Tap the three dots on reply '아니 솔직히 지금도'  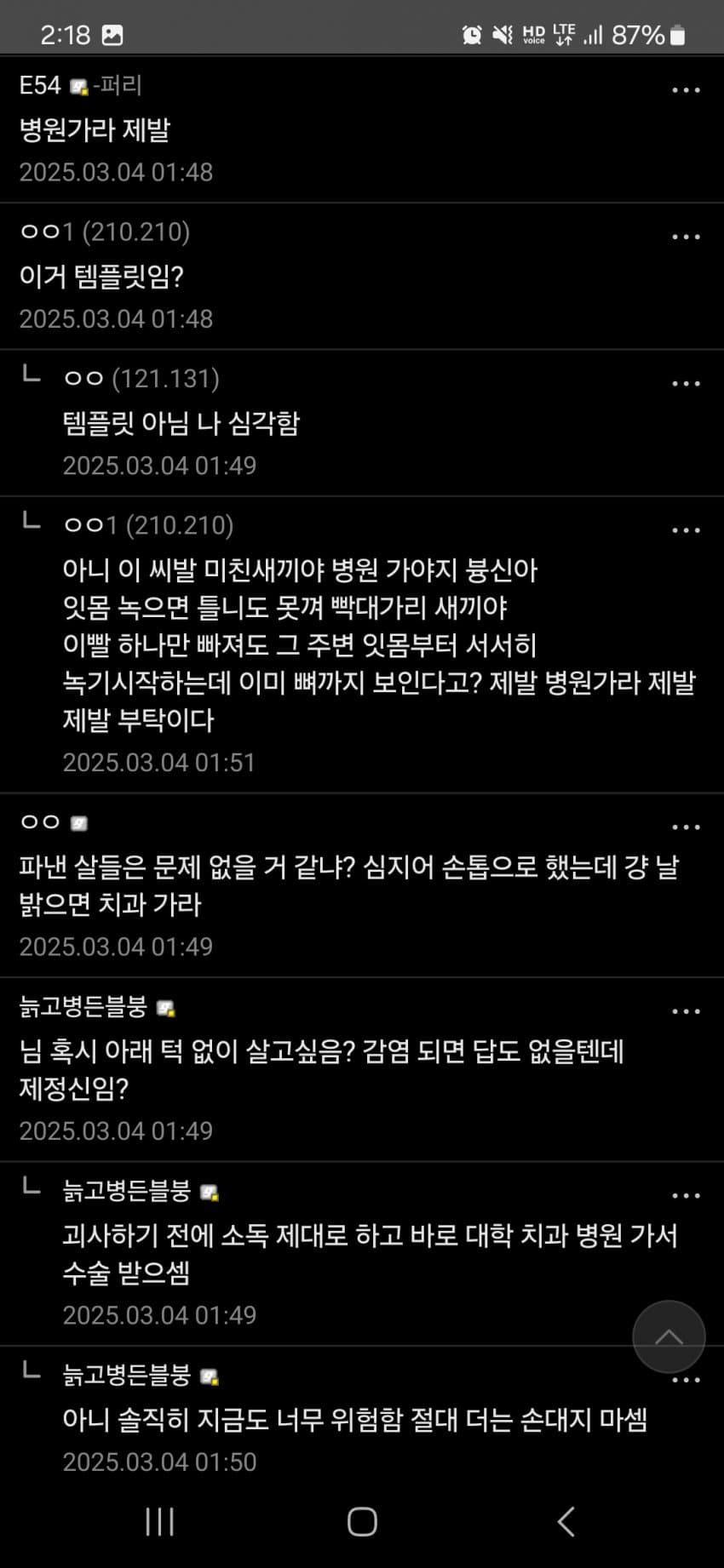(x=686, y=1380)
